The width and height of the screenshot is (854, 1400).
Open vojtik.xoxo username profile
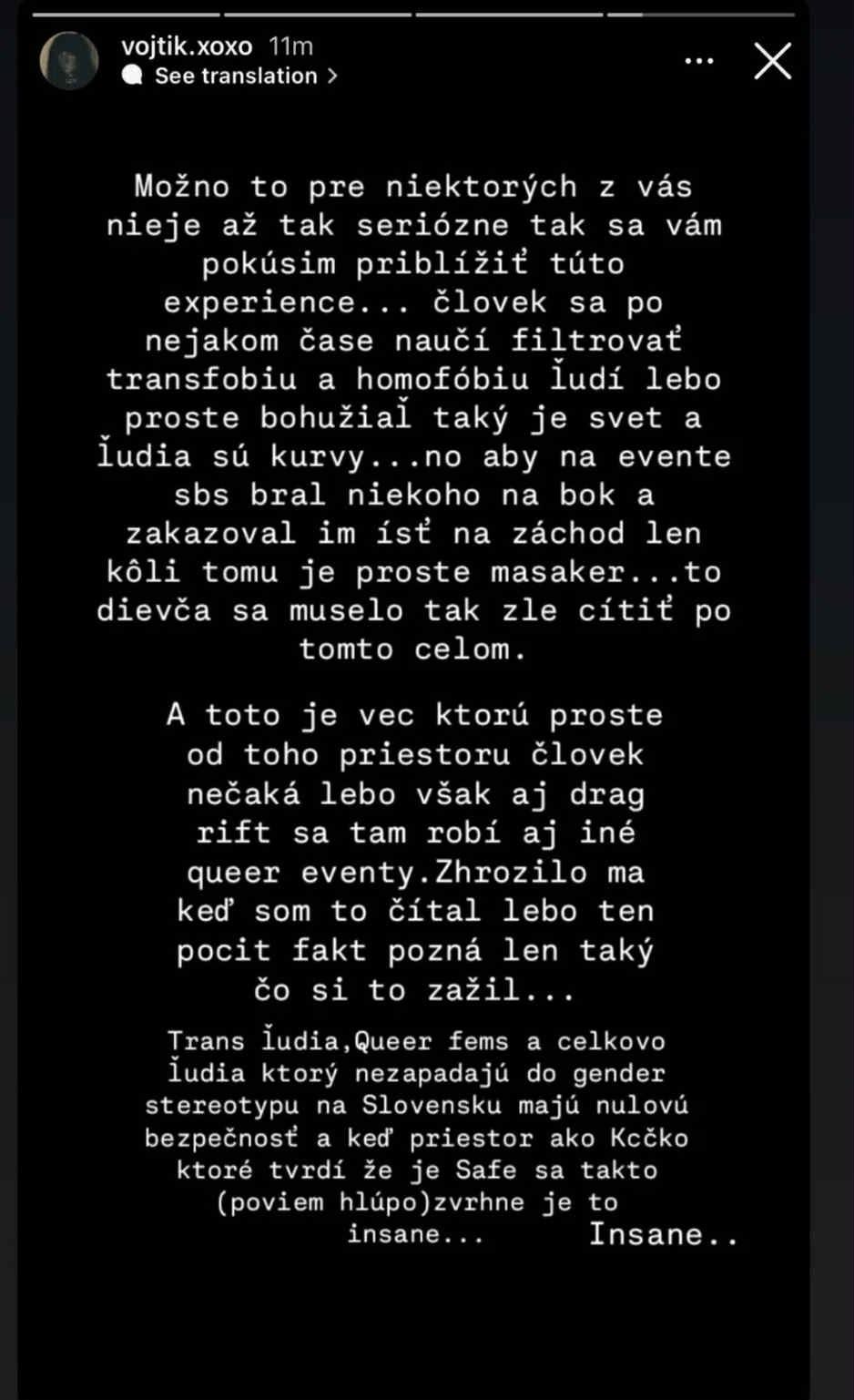coord(187,46)
